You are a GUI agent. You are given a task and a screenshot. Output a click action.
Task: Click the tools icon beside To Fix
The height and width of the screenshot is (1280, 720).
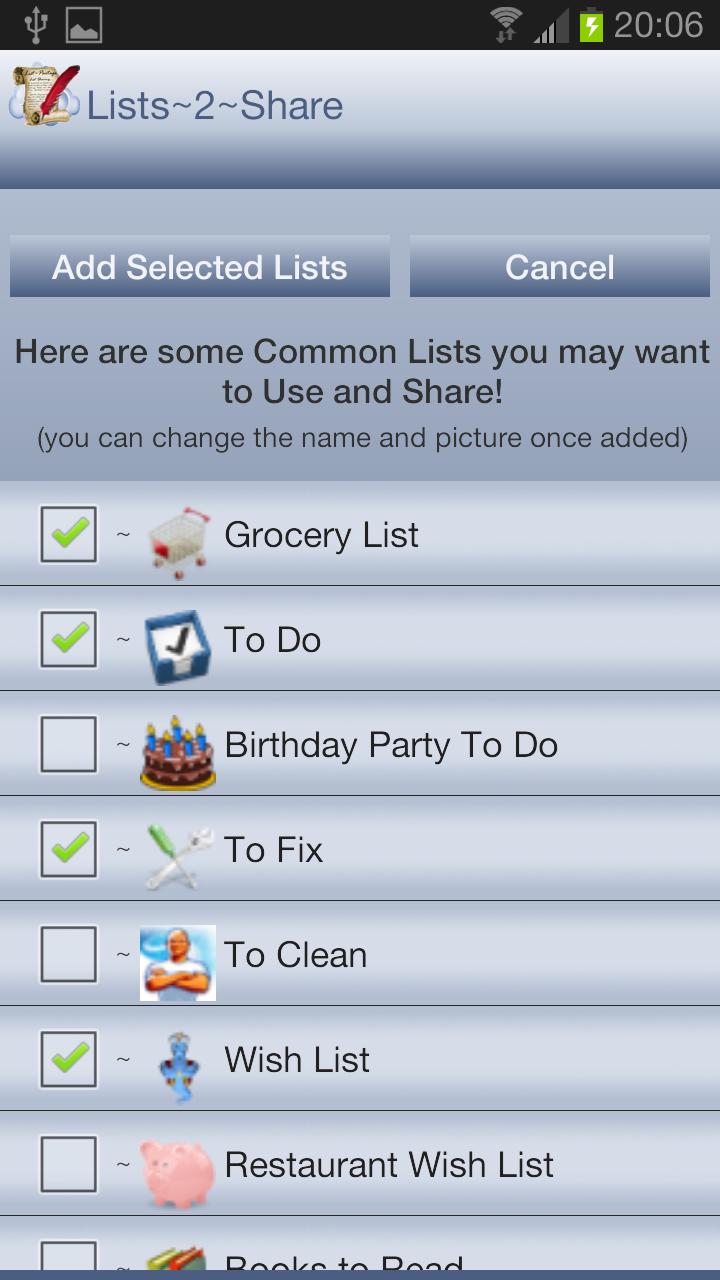[x=177, y=849]
